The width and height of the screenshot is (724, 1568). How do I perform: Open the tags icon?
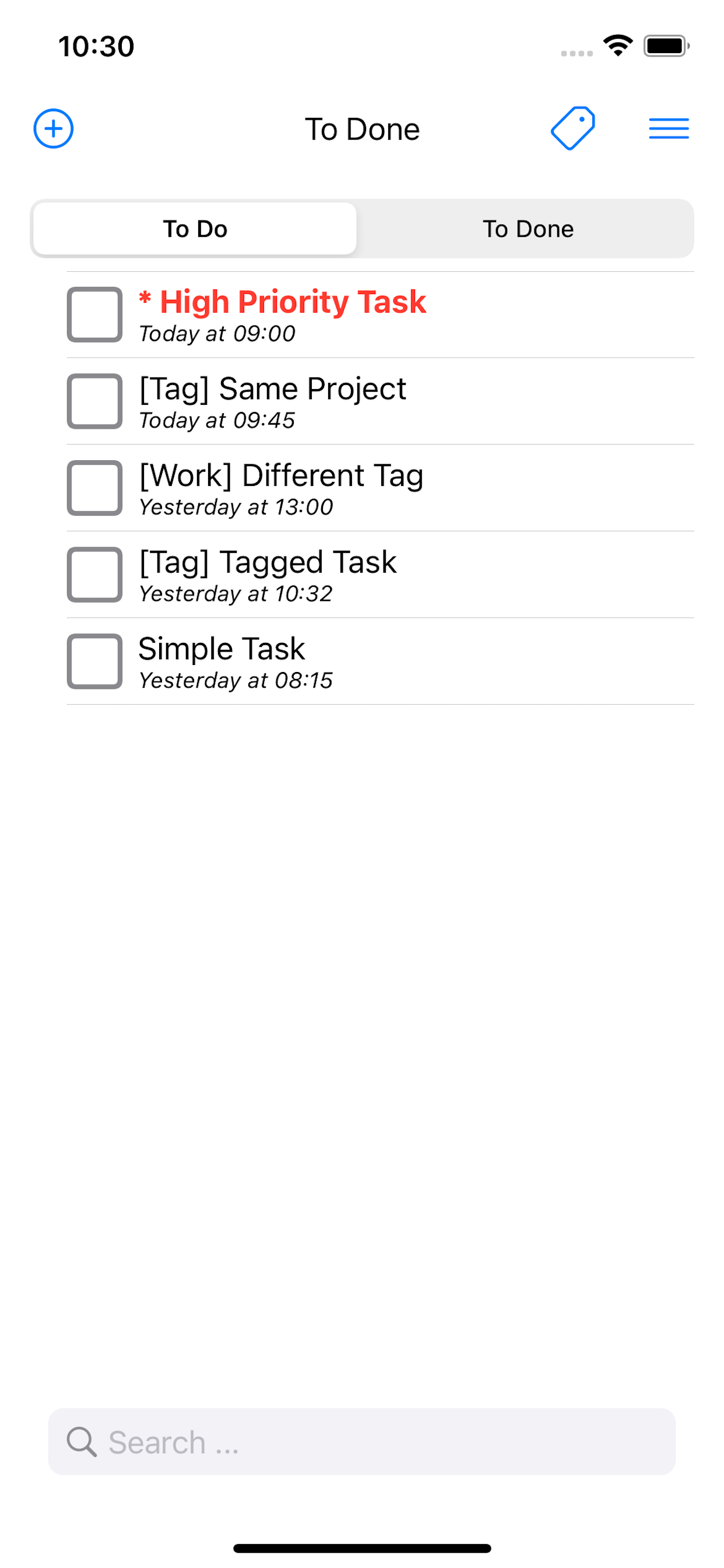pos(572,128)
